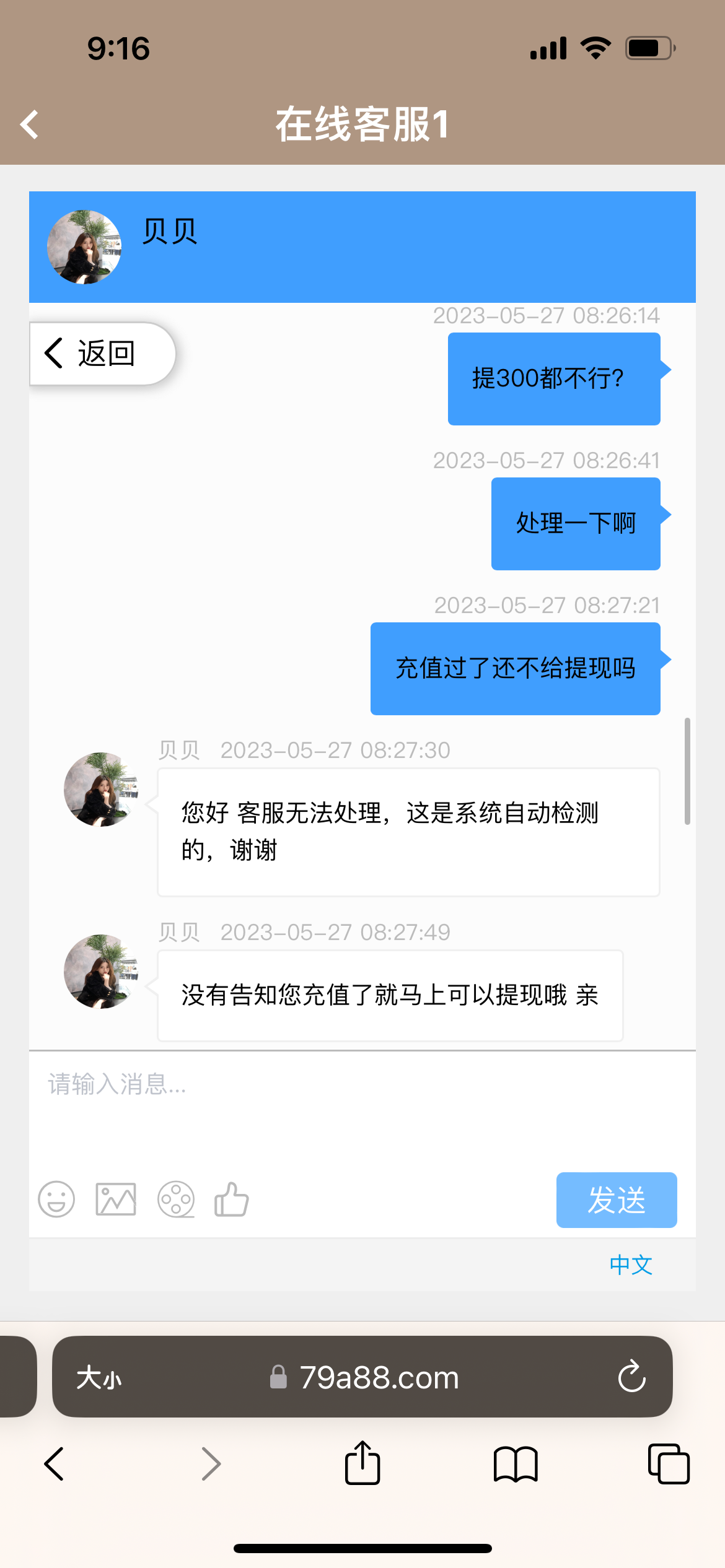725x1568 pixels.
Task: Select the image upload icon
Action: click(115, 1199)
